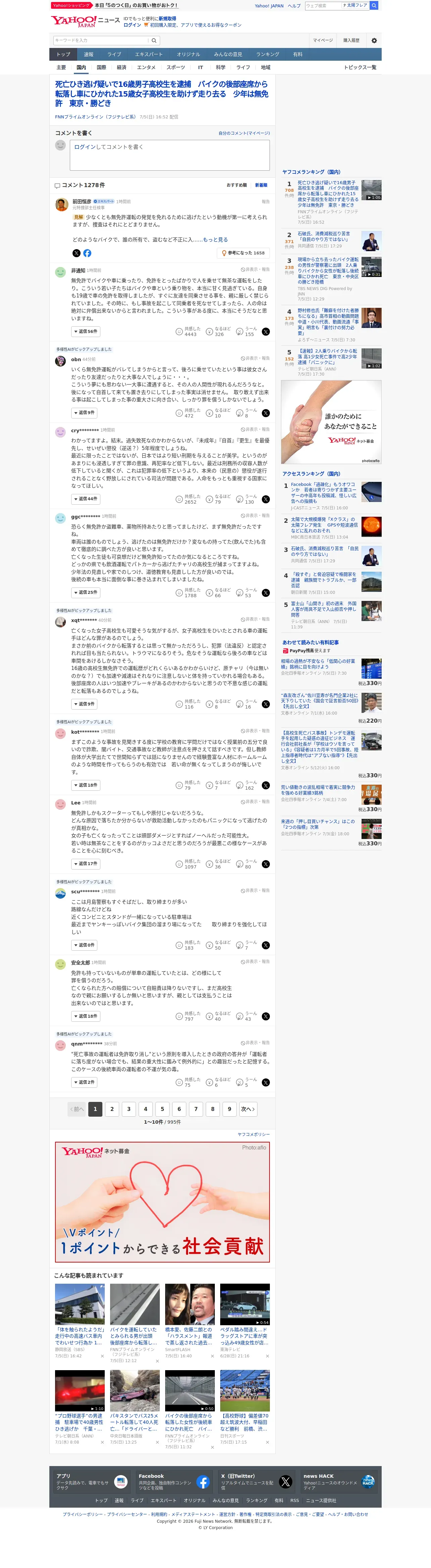Expand もっと見る on 前田恒彦's comment
The height and width of the screenshot is (1568, 431).
(x=215, y=240)
